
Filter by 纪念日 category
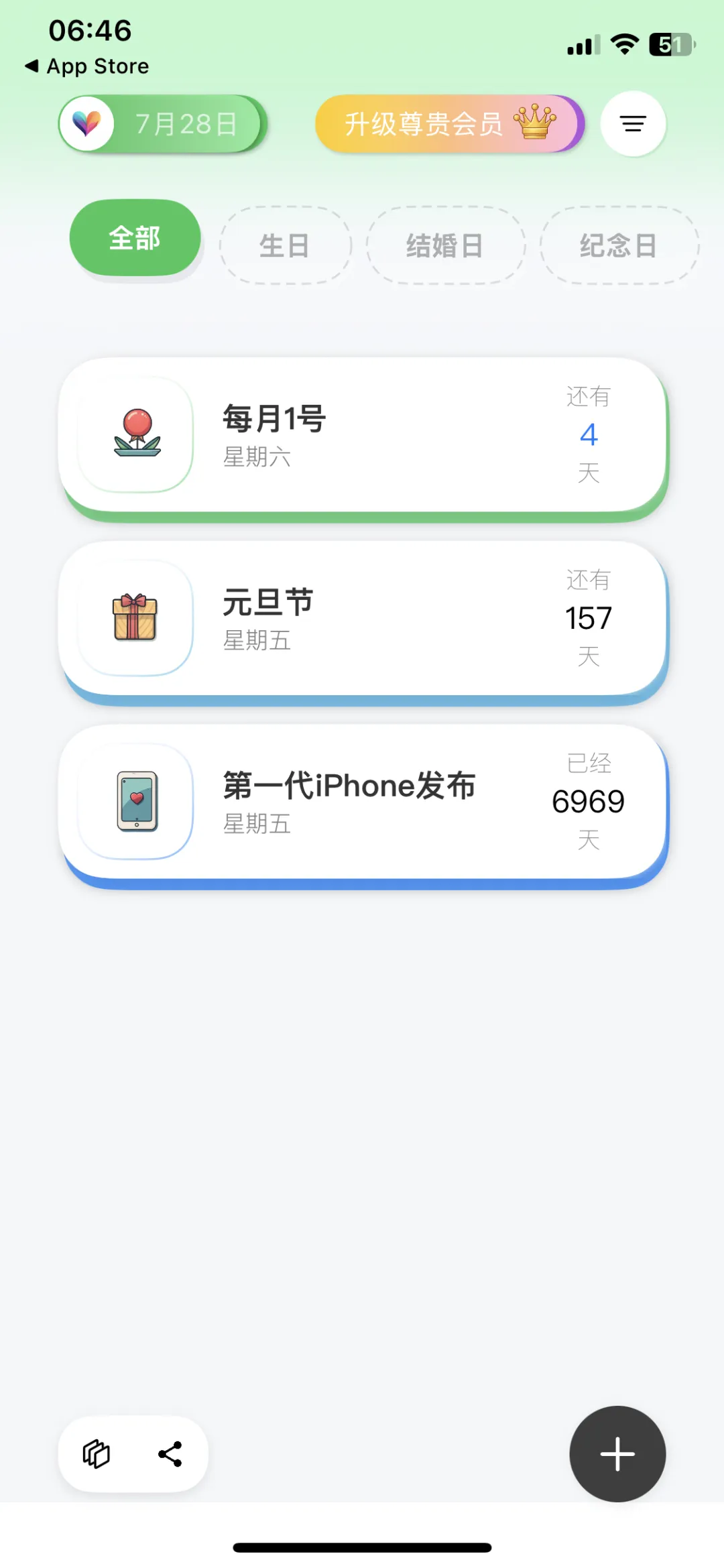[x=619, y=245]
